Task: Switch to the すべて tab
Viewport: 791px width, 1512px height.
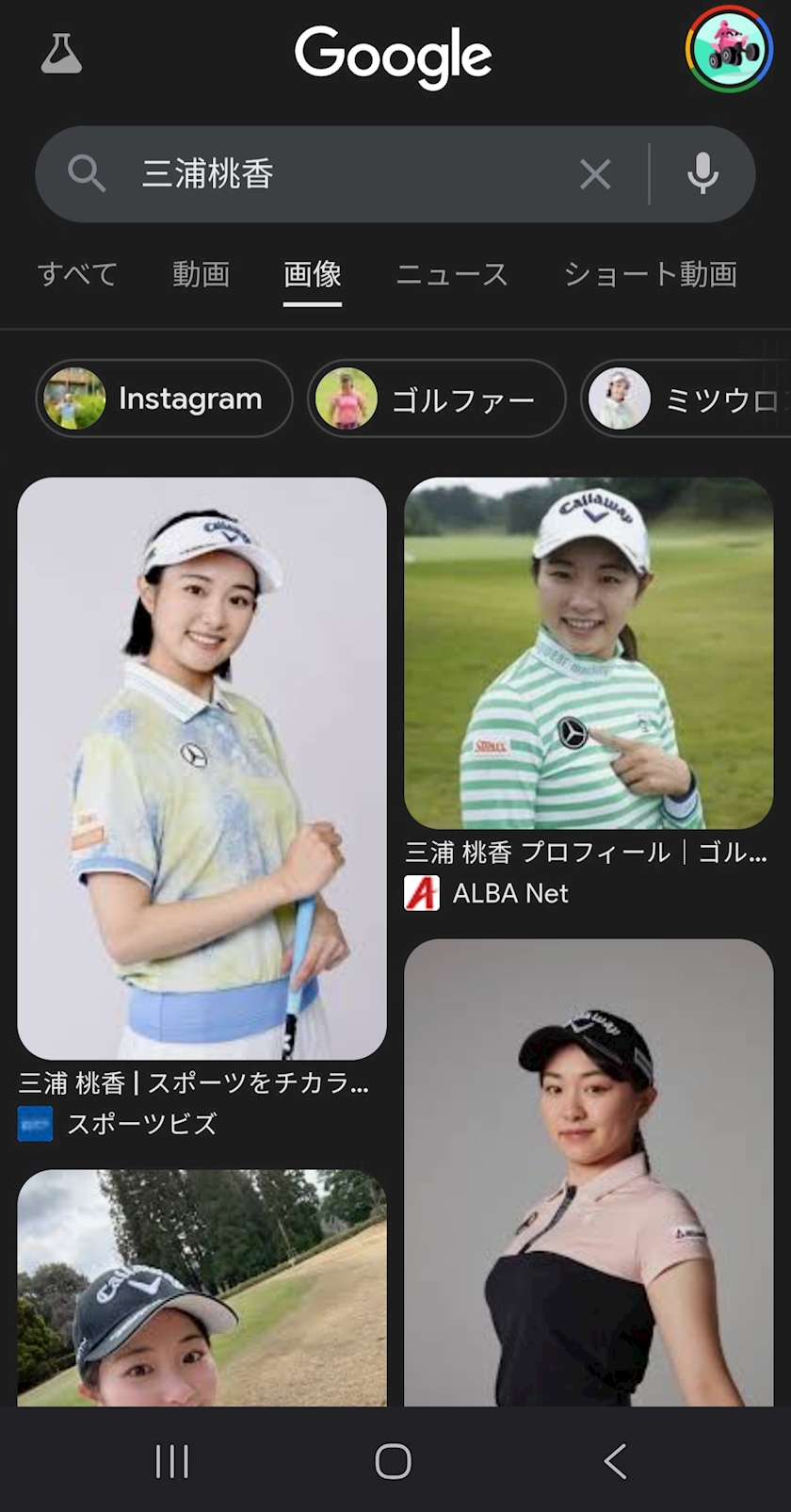Action: point(78,274)
